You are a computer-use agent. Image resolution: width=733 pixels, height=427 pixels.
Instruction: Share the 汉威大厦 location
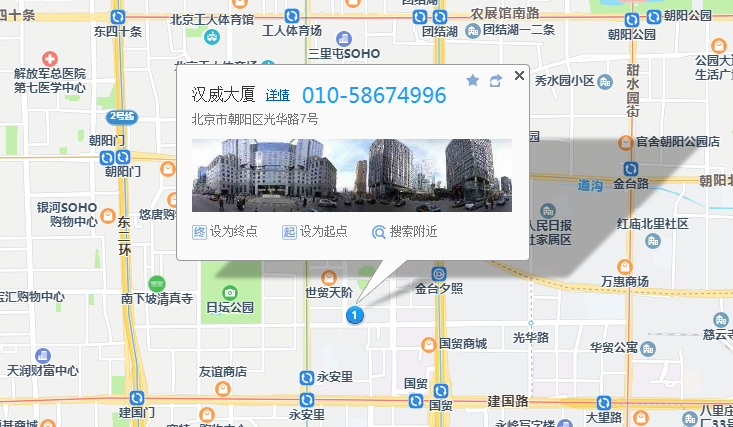[495, 80]
